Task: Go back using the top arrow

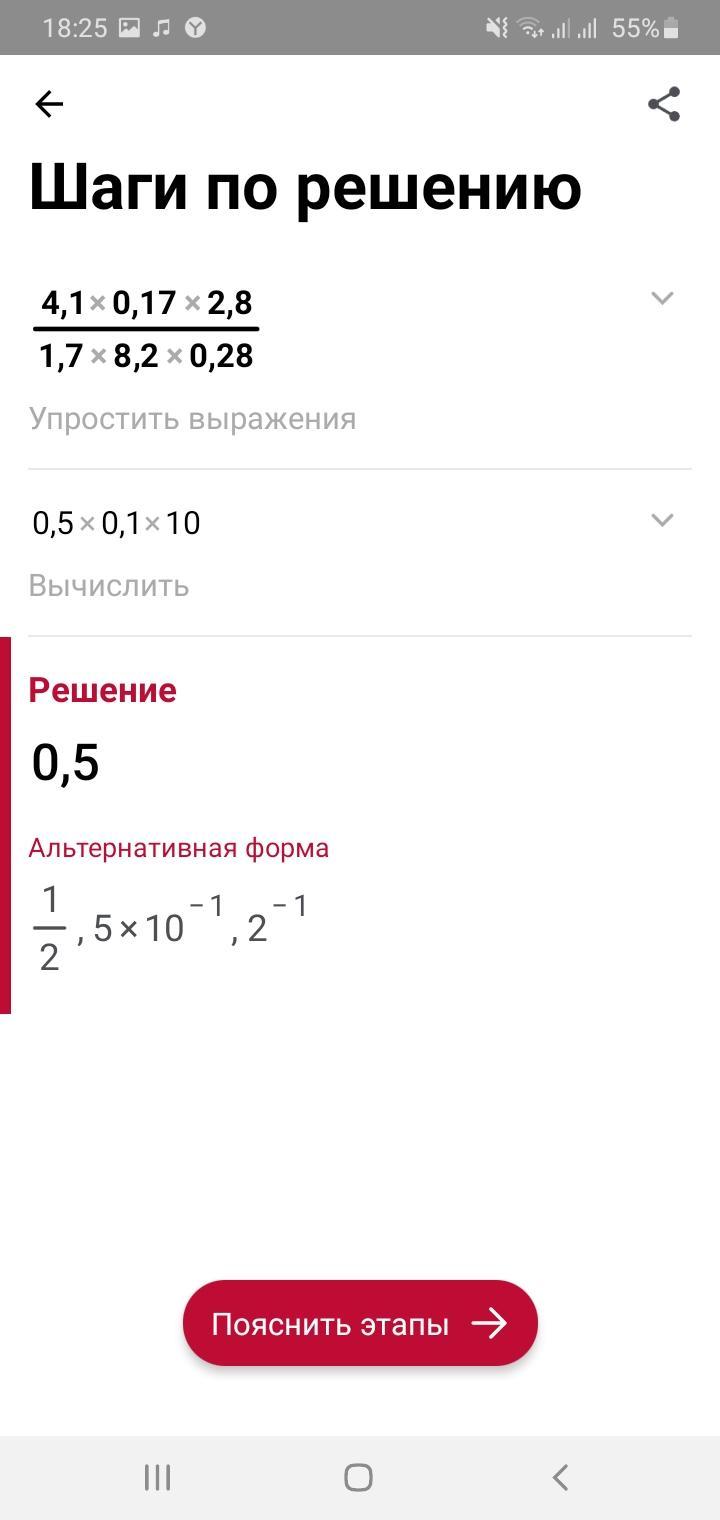Action: point(49,104)
